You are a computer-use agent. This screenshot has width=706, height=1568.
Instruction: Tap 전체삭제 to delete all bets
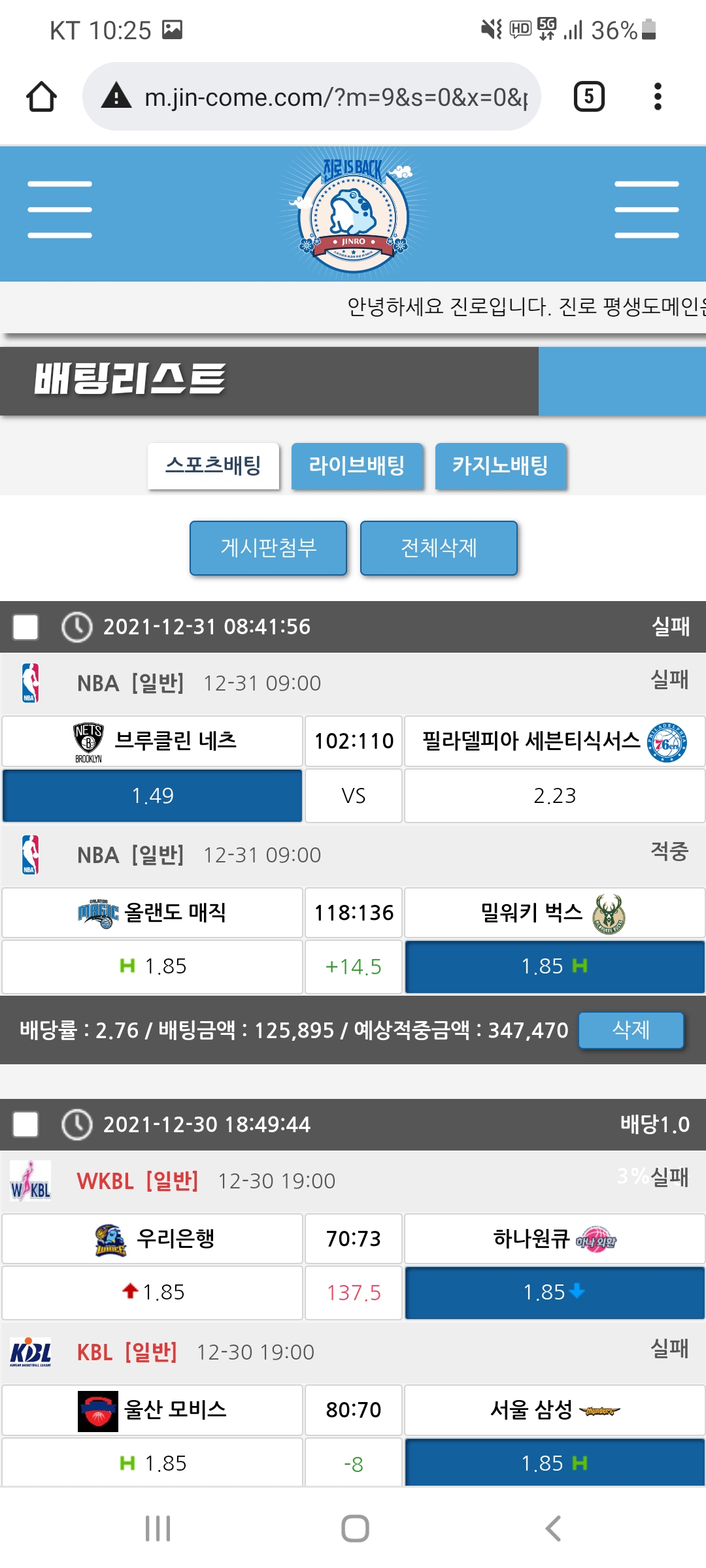tap(439, 547)
